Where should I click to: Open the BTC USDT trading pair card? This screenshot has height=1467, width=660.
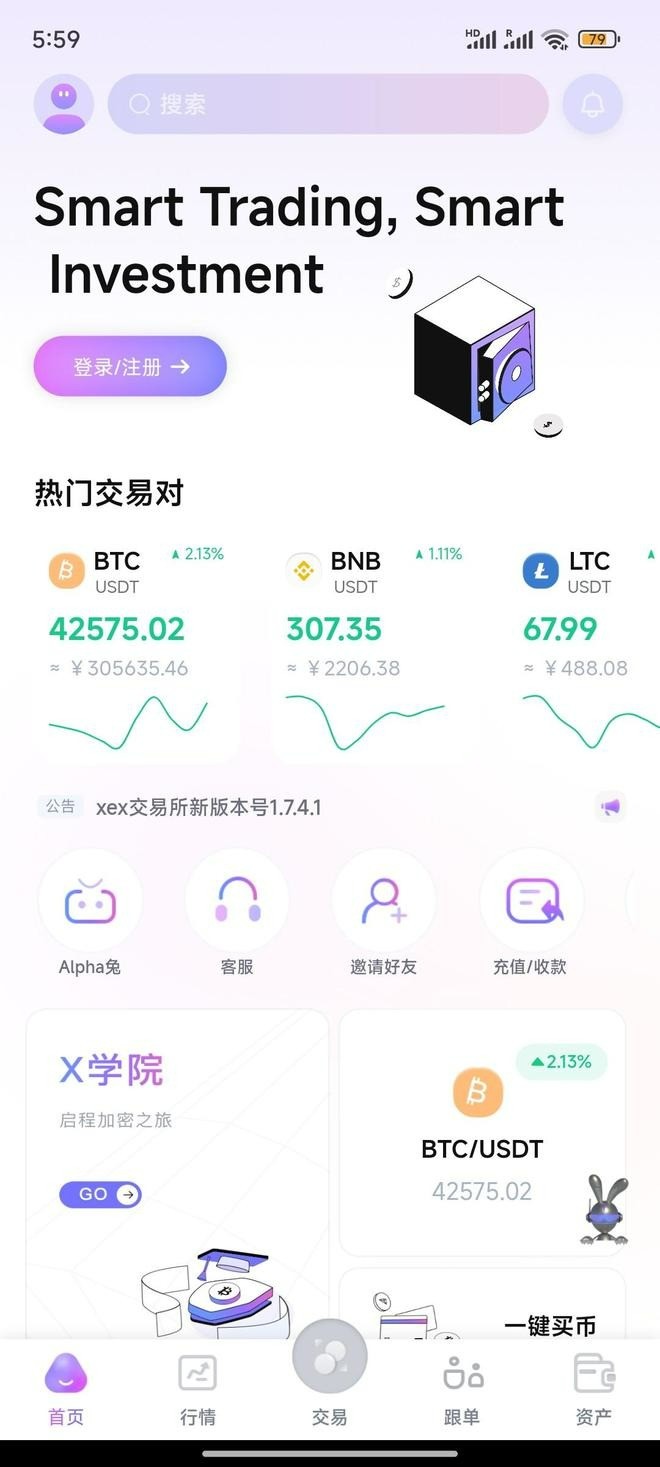pyautogui.click(x=135, y=645)
